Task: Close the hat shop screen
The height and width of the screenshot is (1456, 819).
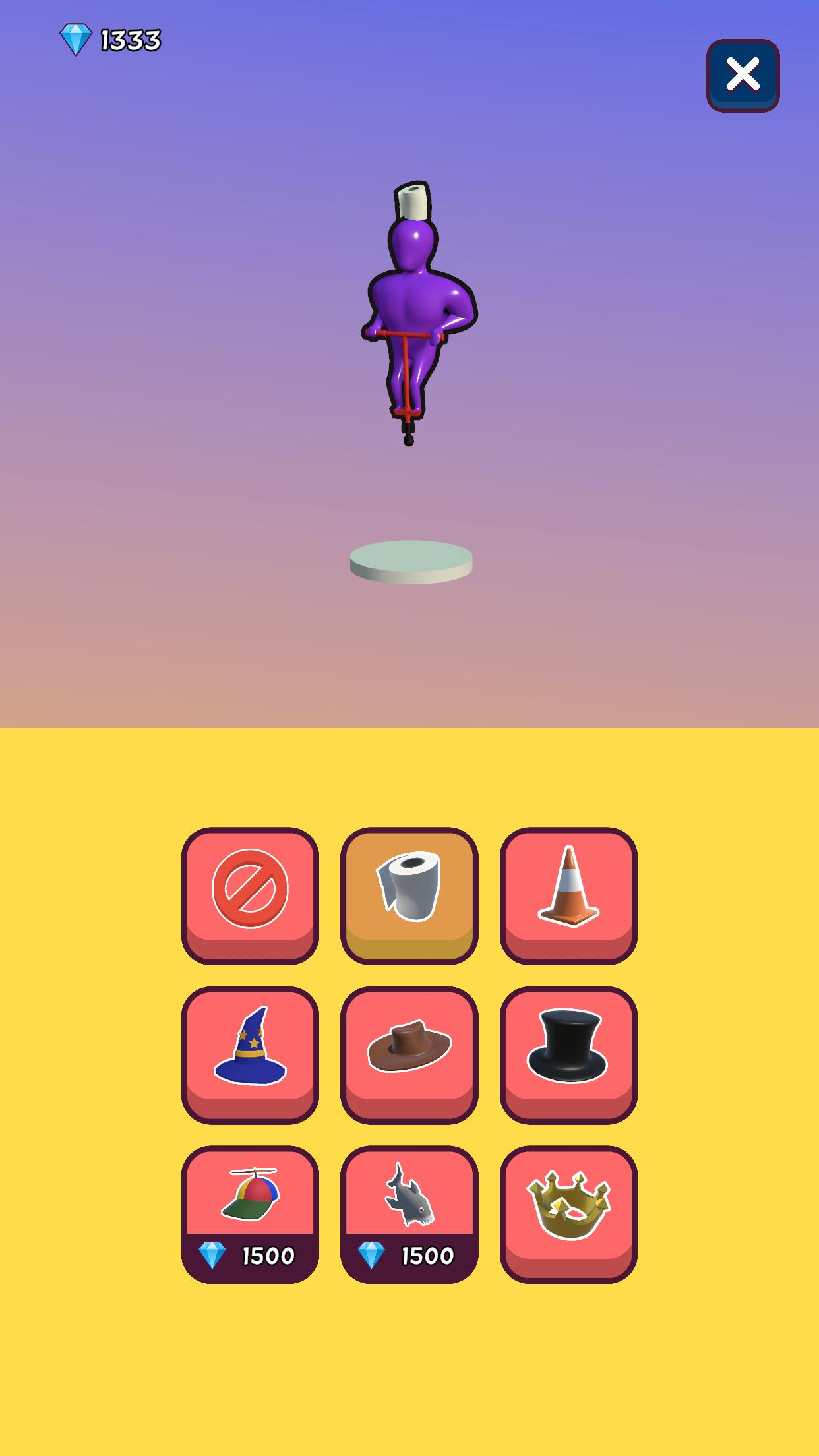Action: coord(743,75)
